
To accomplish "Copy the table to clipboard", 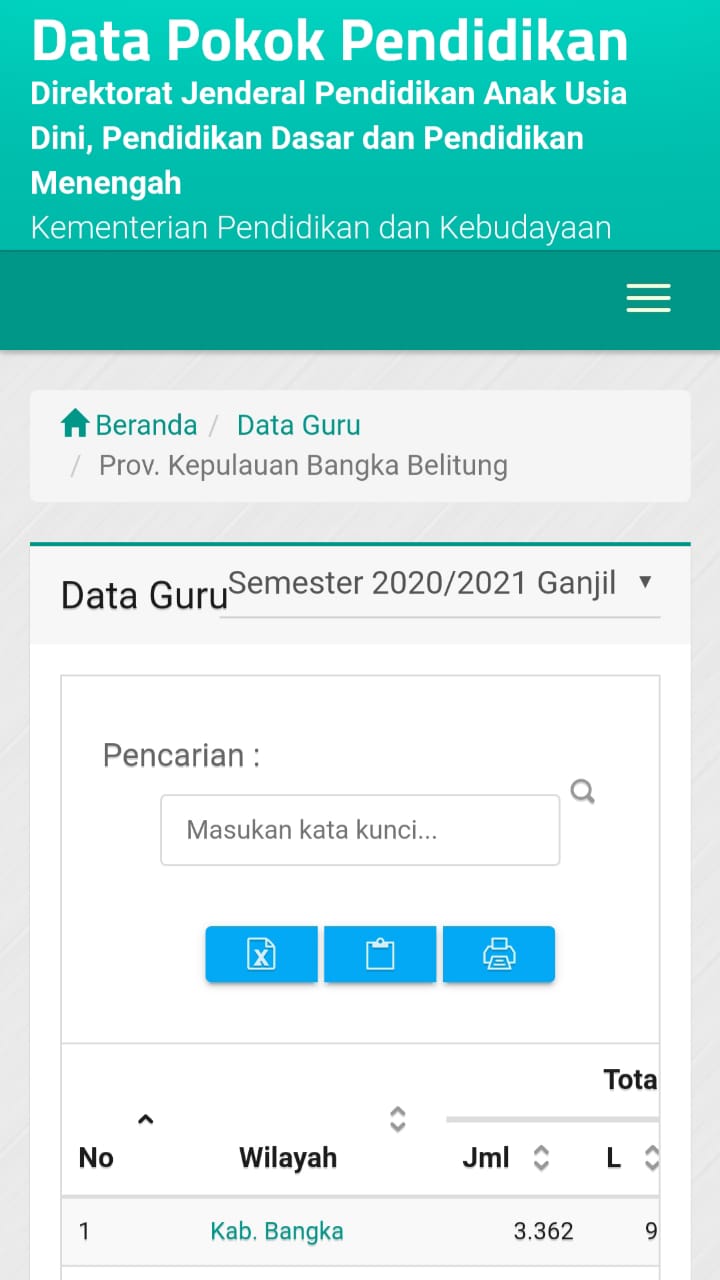I will click(x=380, y=955).
